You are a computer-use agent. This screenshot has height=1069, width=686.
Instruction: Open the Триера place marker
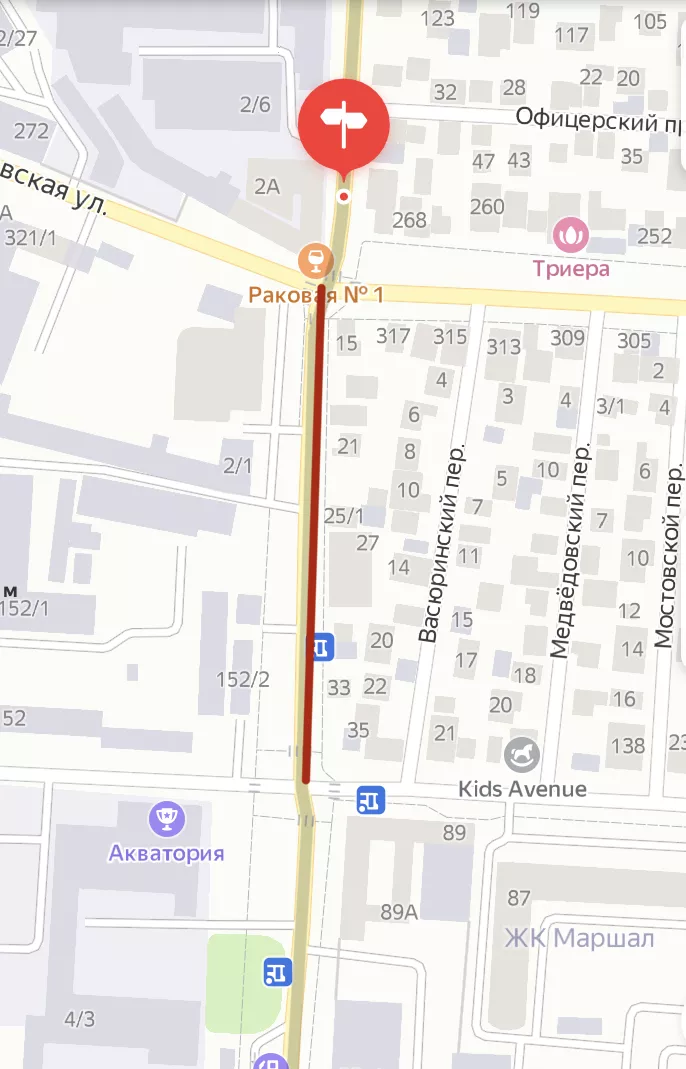(571, 236)
